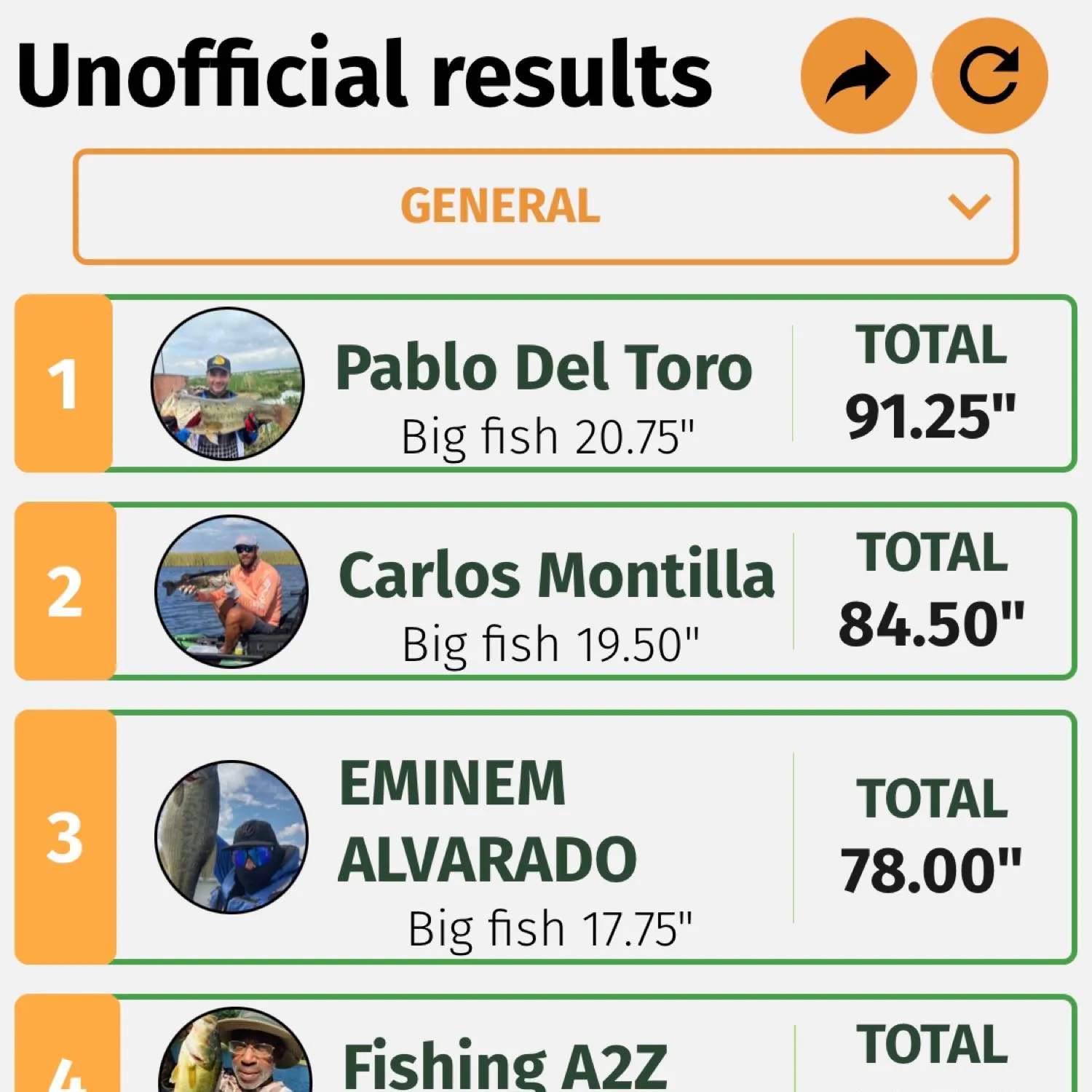Refresh the results list
This screenshot has width=1092, height=1092.
tap(989, 76)
